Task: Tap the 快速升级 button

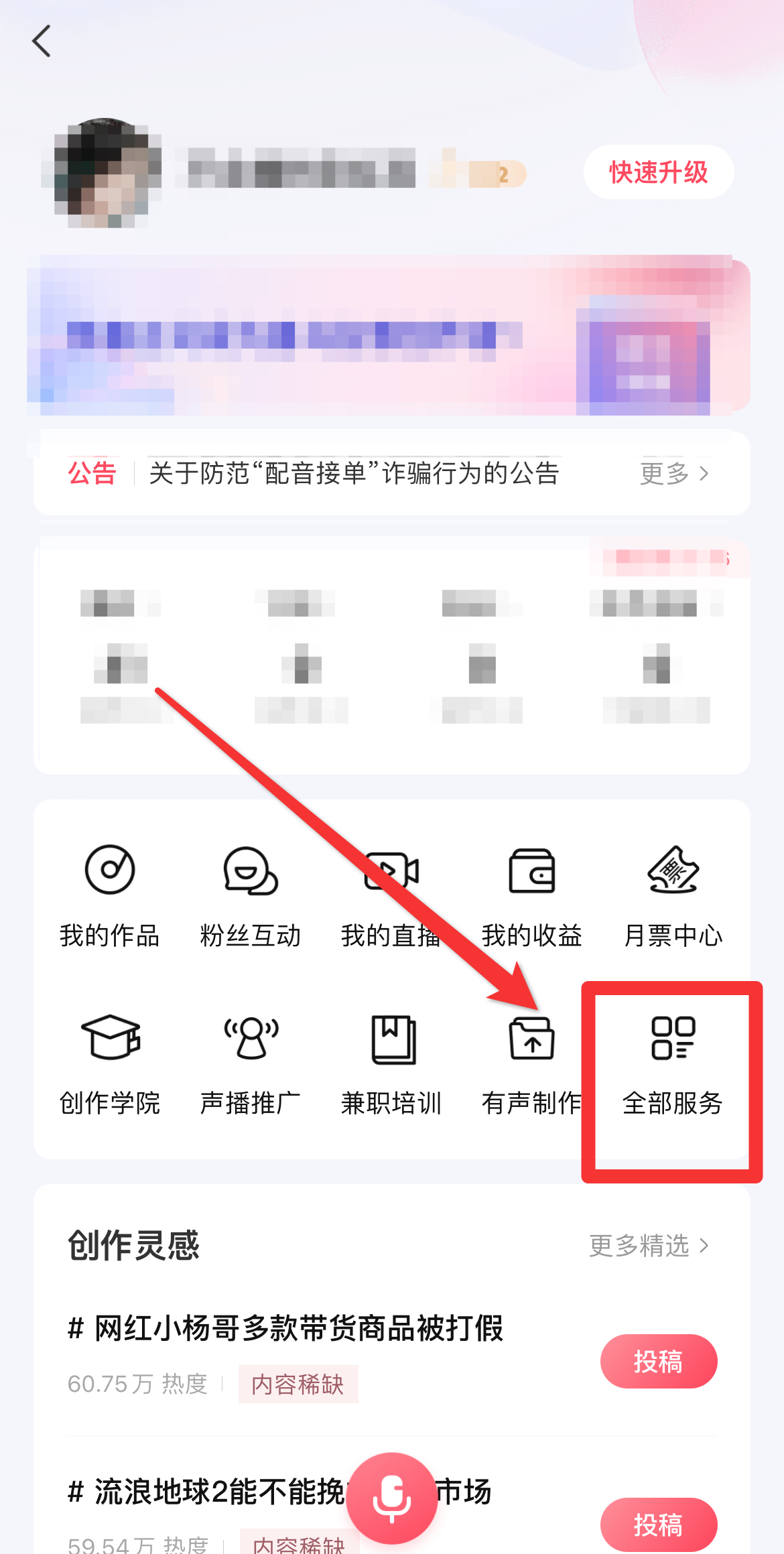Action: (x=658, y=172)
